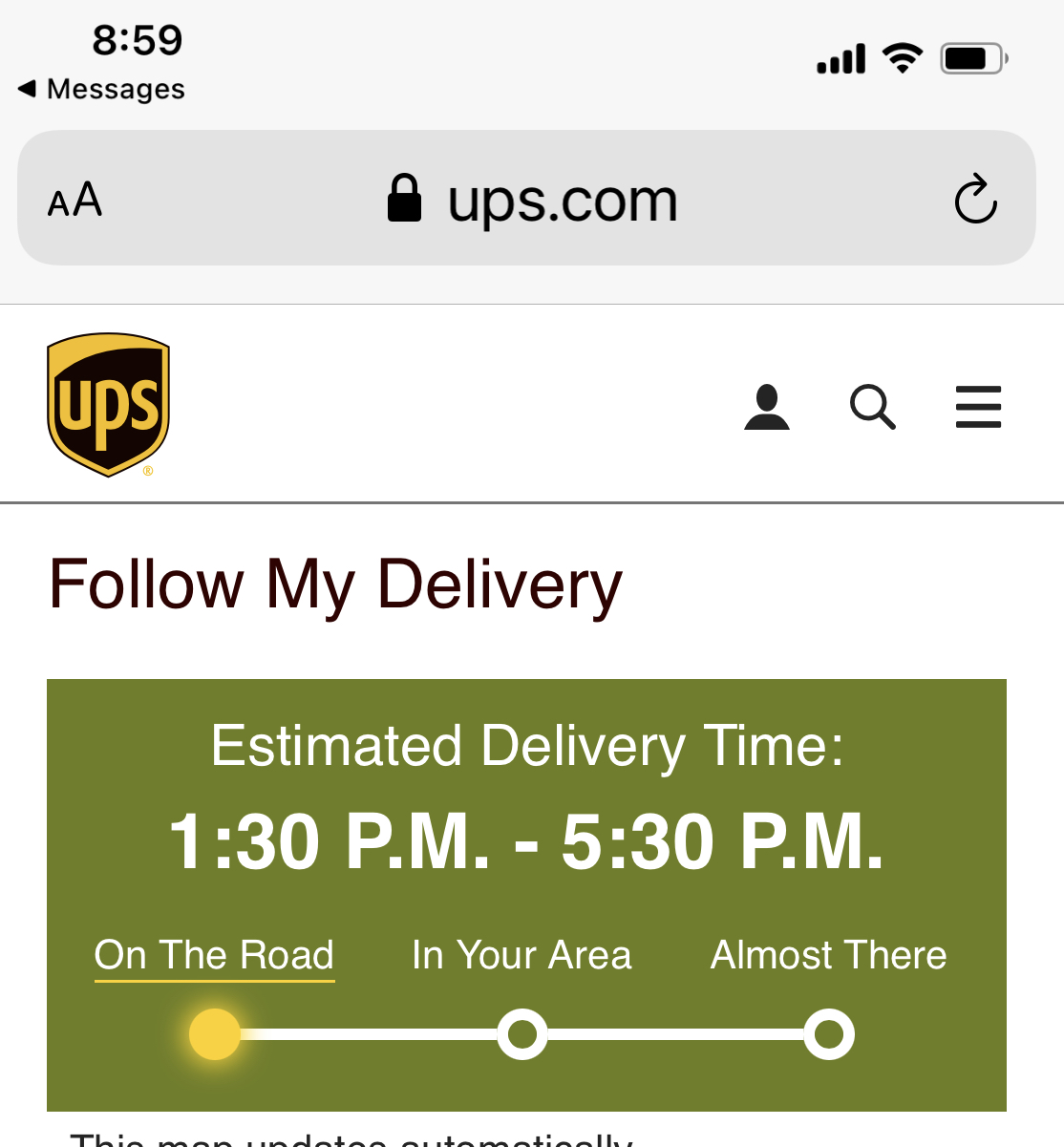Return to Messages app
Viewport: 1064px width, 1147px height.
point(101,89)
